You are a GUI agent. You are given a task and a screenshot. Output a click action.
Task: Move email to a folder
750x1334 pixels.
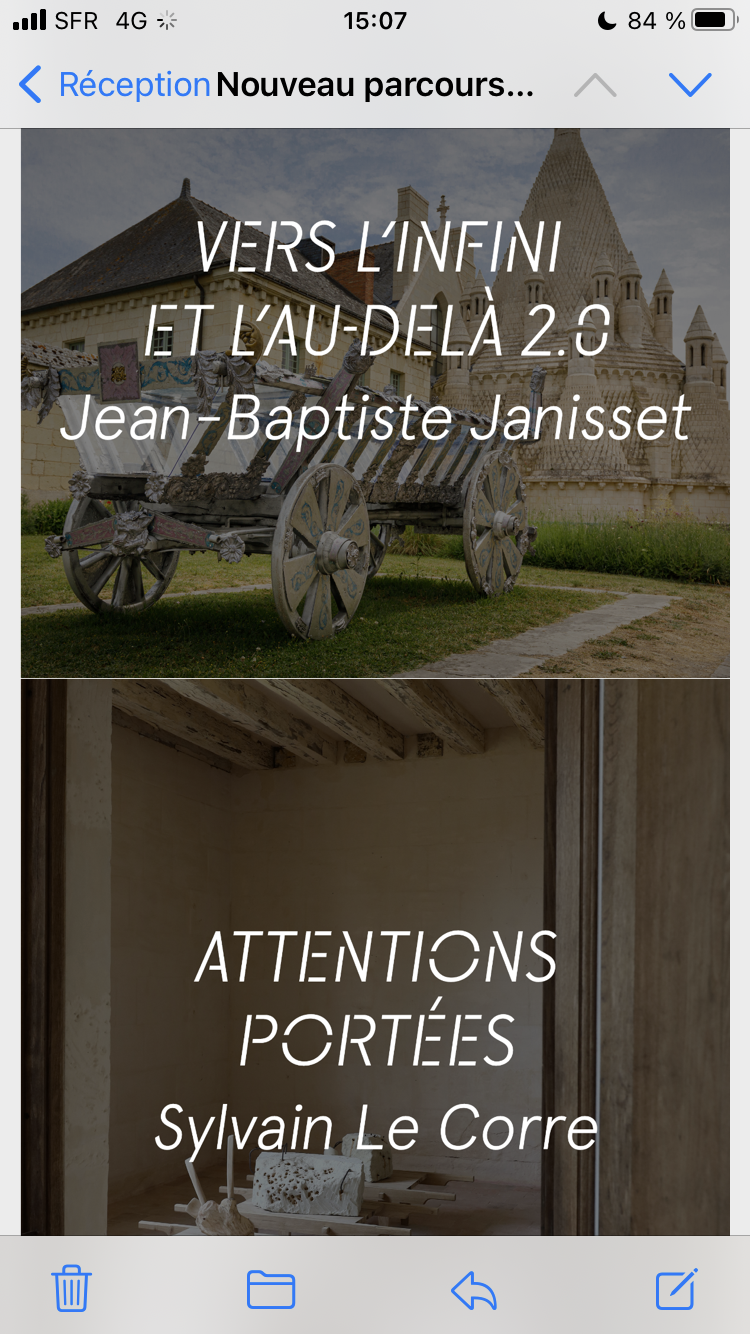[x=271, y=1288]
